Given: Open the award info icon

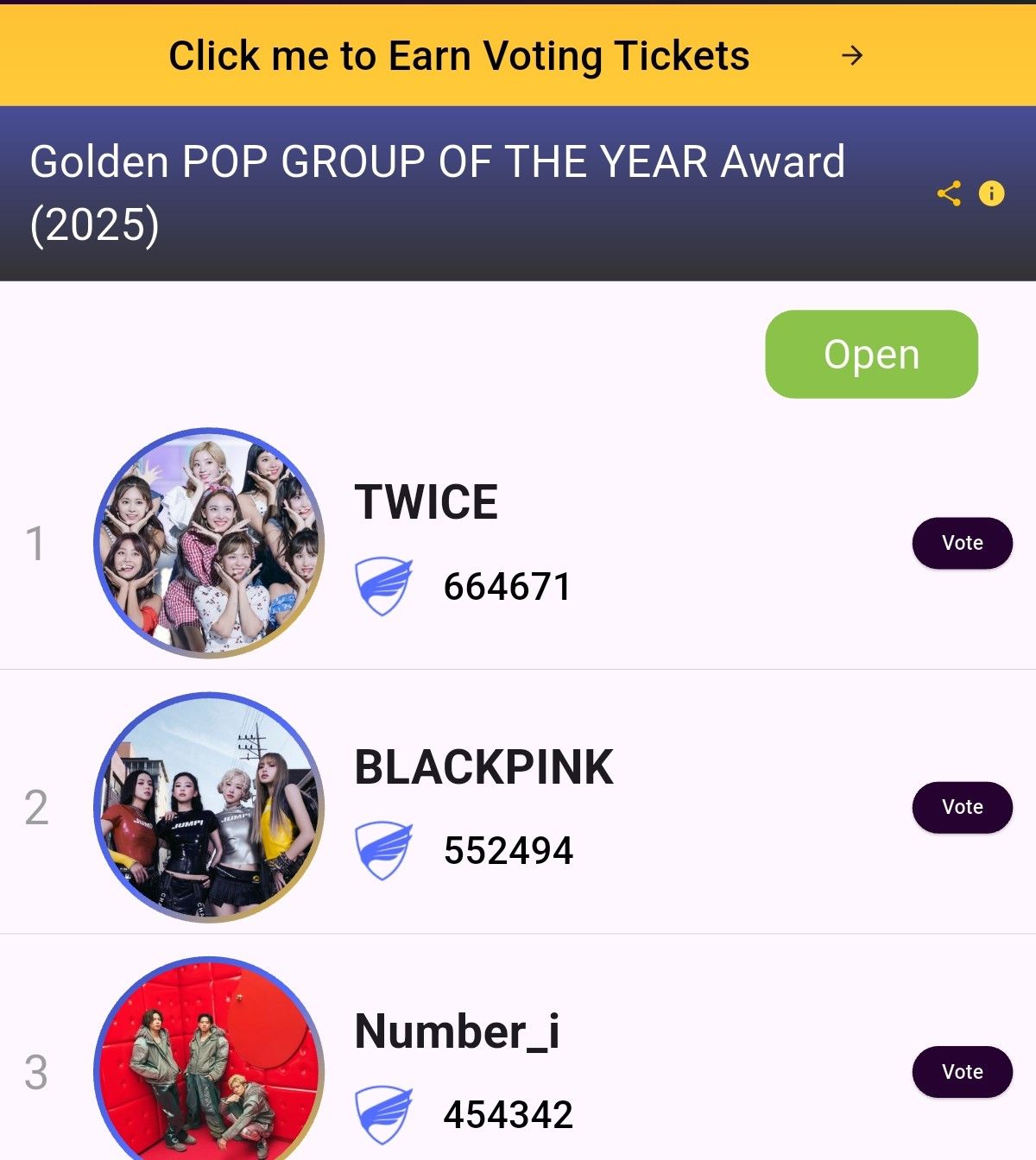Looking at the screenshot, I should coord(991,194).
